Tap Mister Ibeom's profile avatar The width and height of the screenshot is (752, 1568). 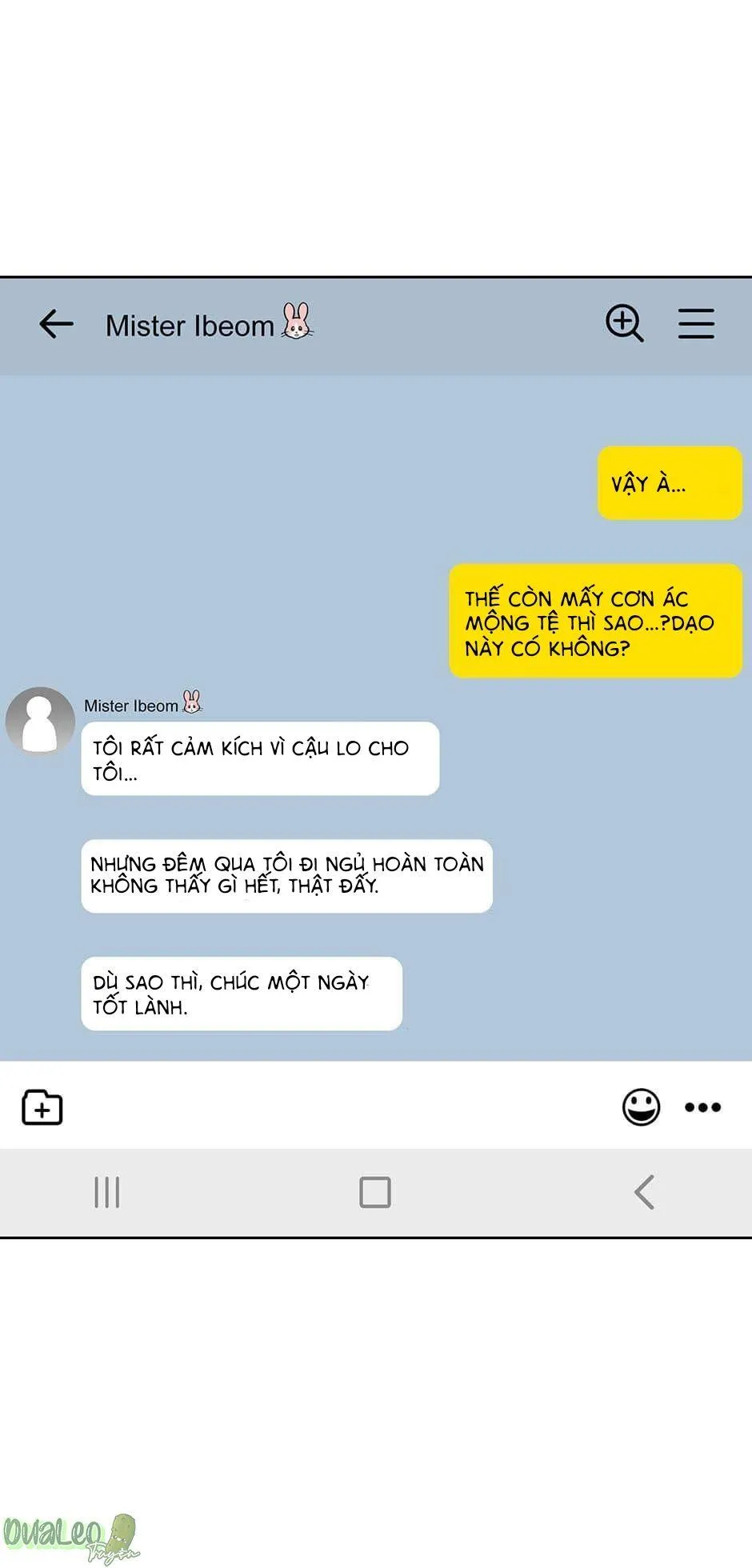(40, 721)
